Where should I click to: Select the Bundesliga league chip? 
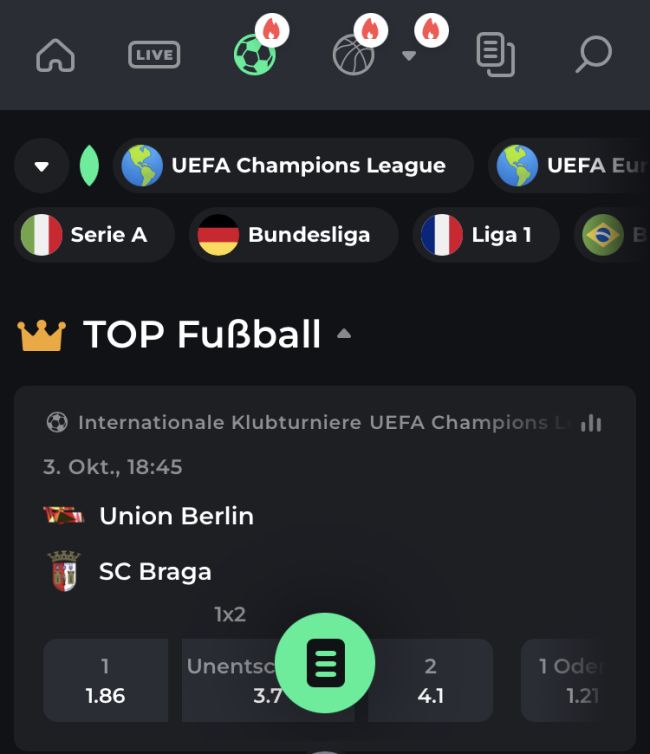pos(292,235)
